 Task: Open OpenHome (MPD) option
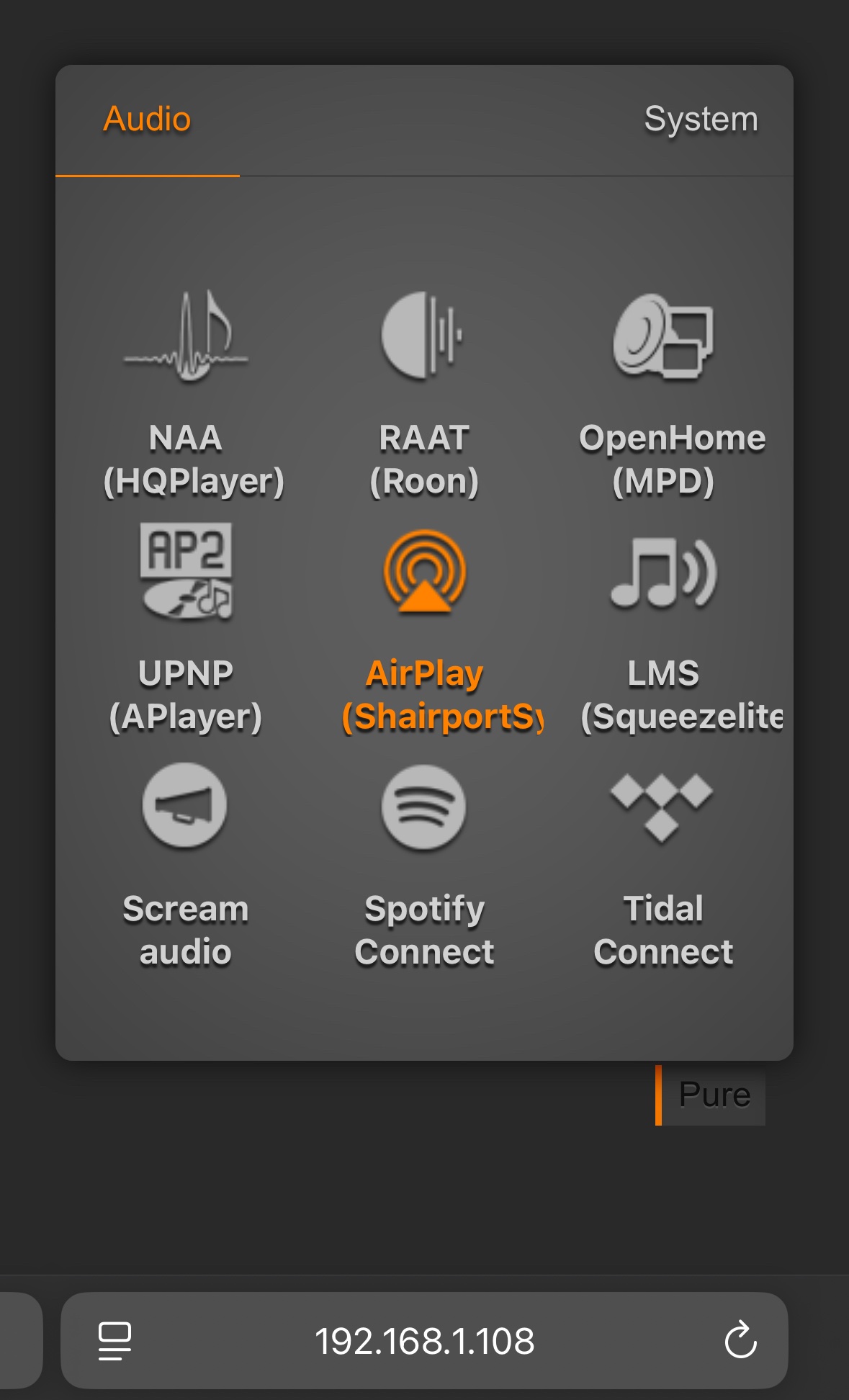tap(663, 394)
